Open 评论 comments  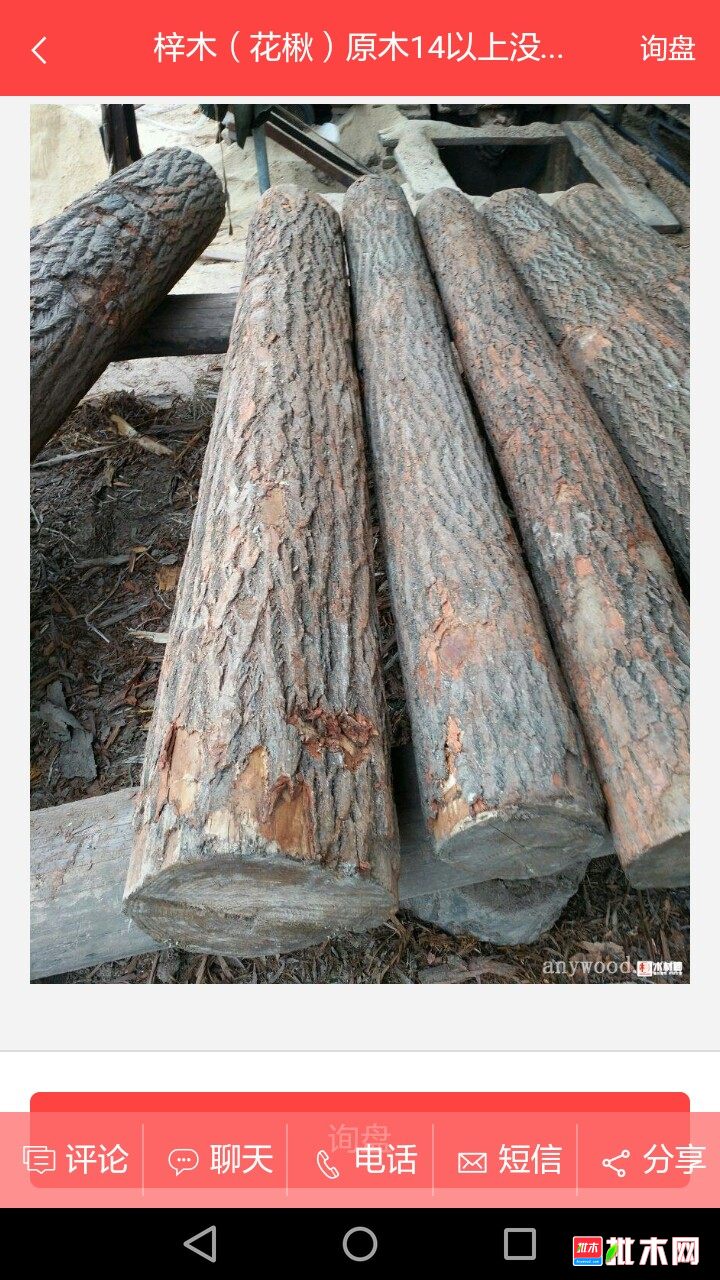76,1160
